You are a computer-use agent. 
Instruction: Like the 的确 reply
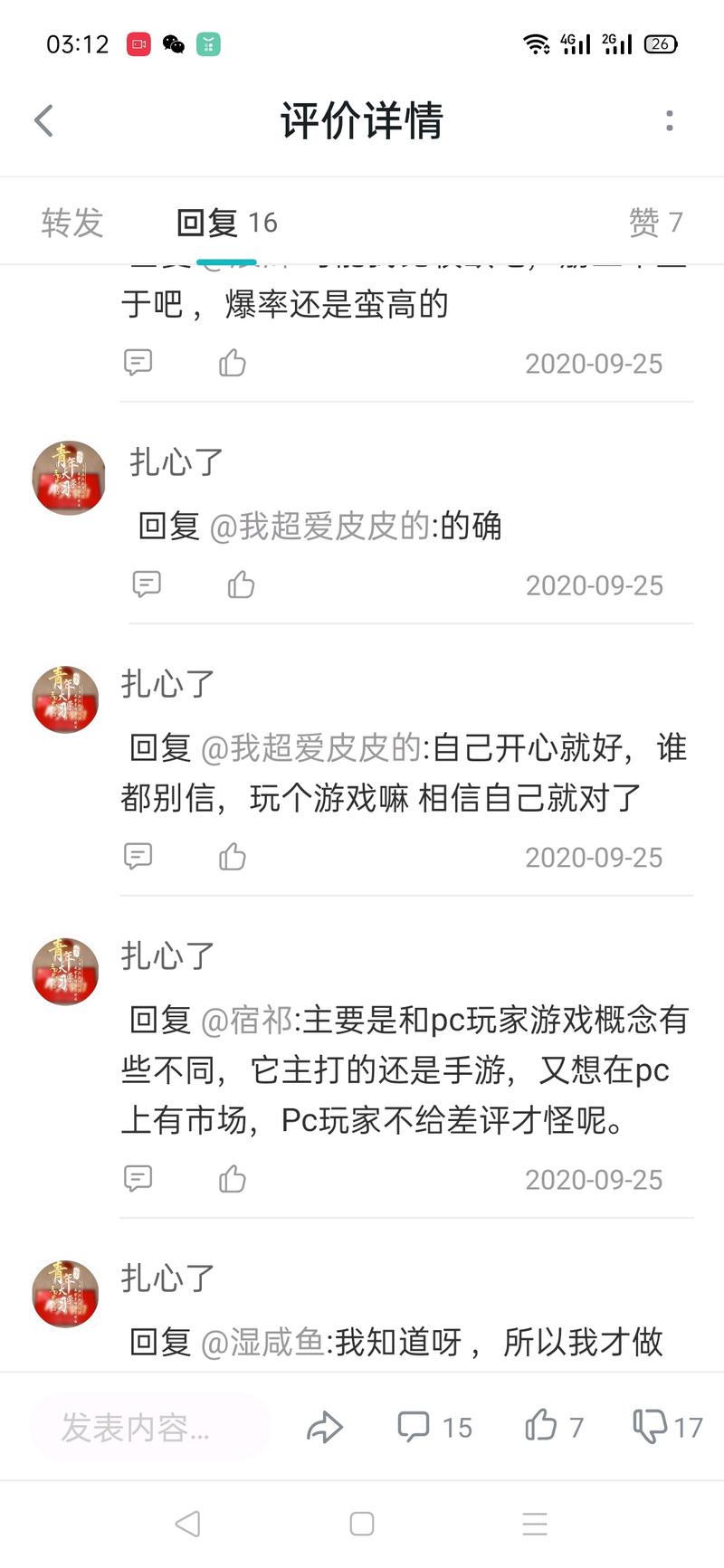[241, 584]
